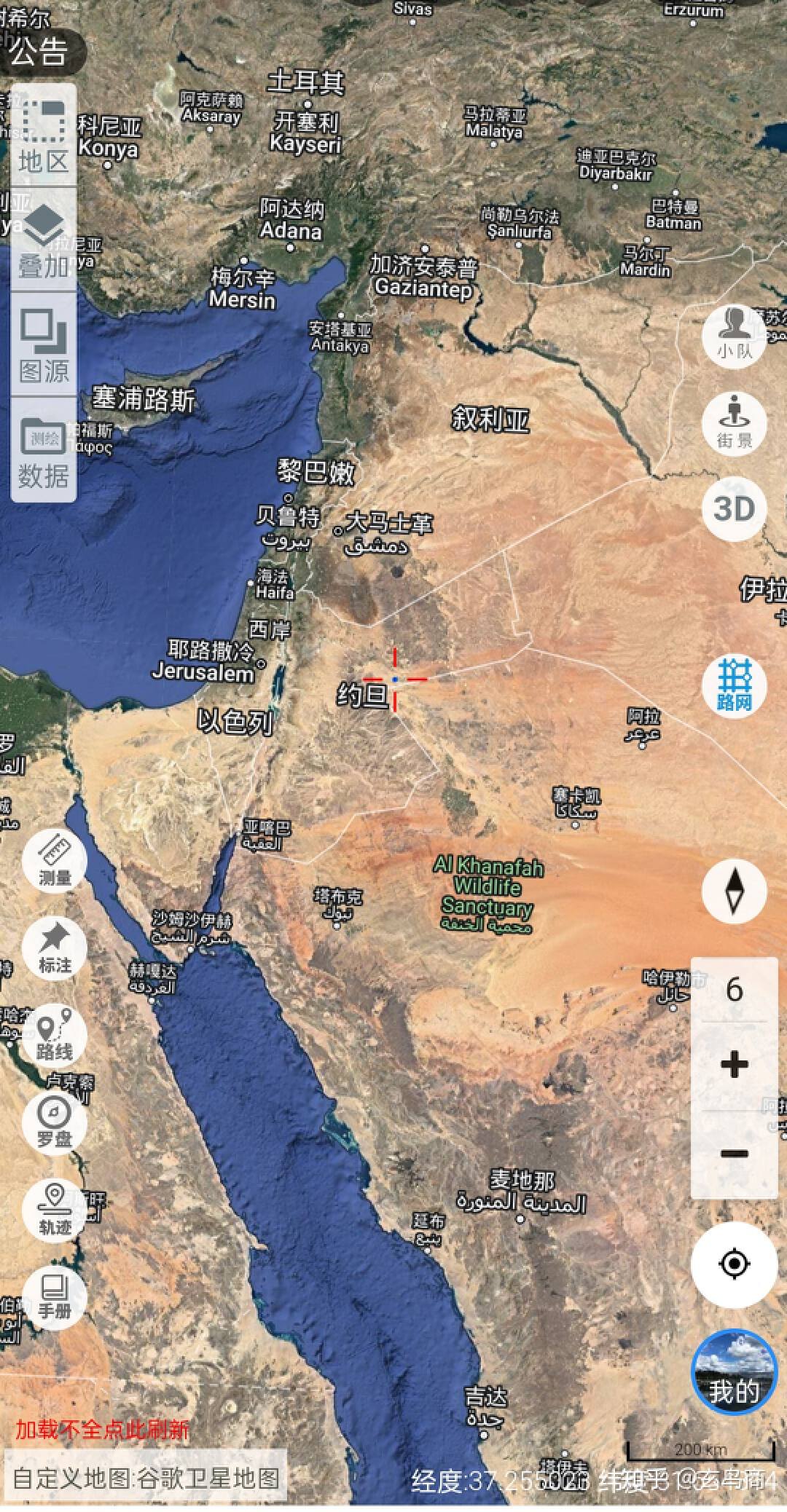Open the 叠加 overlay layers panel

click(x=44, y=240)
